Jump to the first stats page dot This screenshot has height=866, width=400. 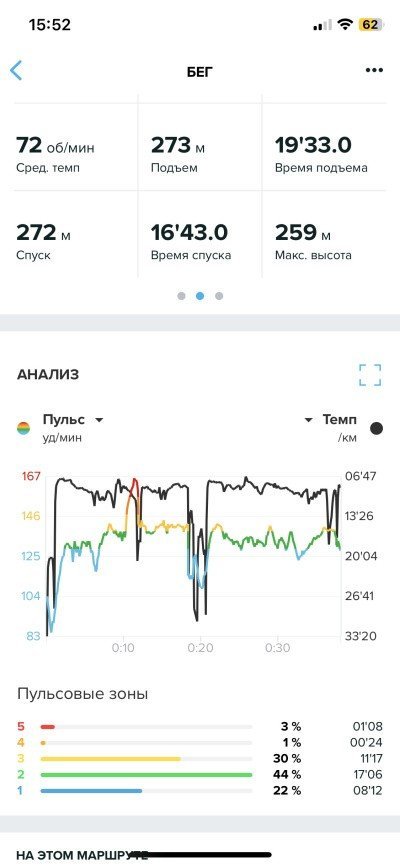point(181,296)
